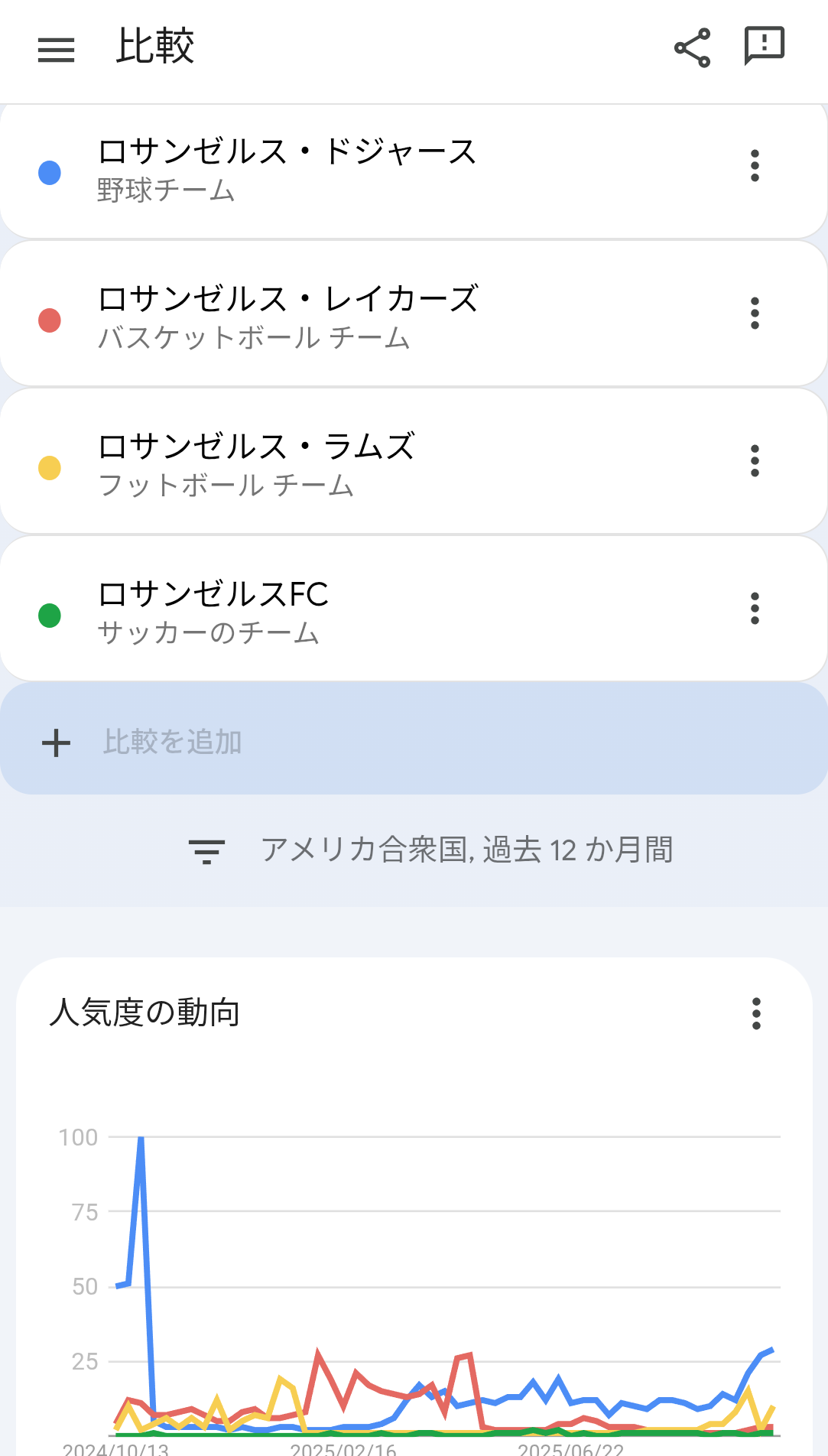Send feedback via the exclamation icon
The image size is (828, 1456).
point(764,46)
